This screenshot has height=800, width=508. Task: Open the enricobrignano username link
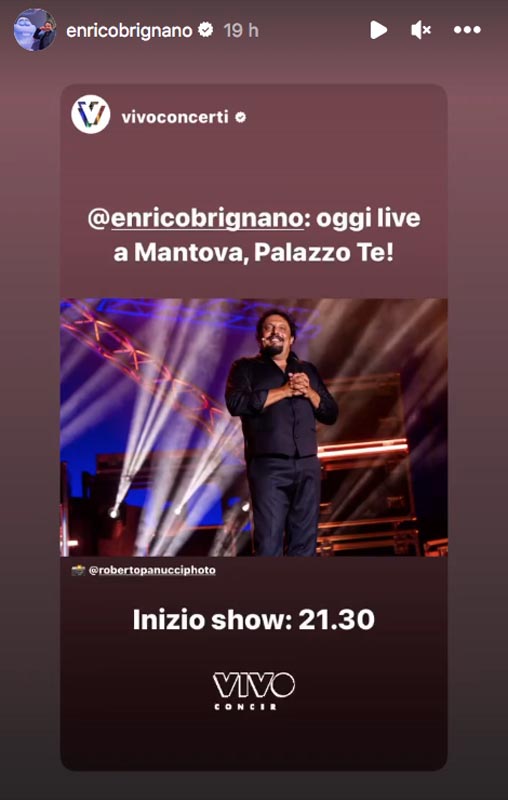(x=129, y=31)
